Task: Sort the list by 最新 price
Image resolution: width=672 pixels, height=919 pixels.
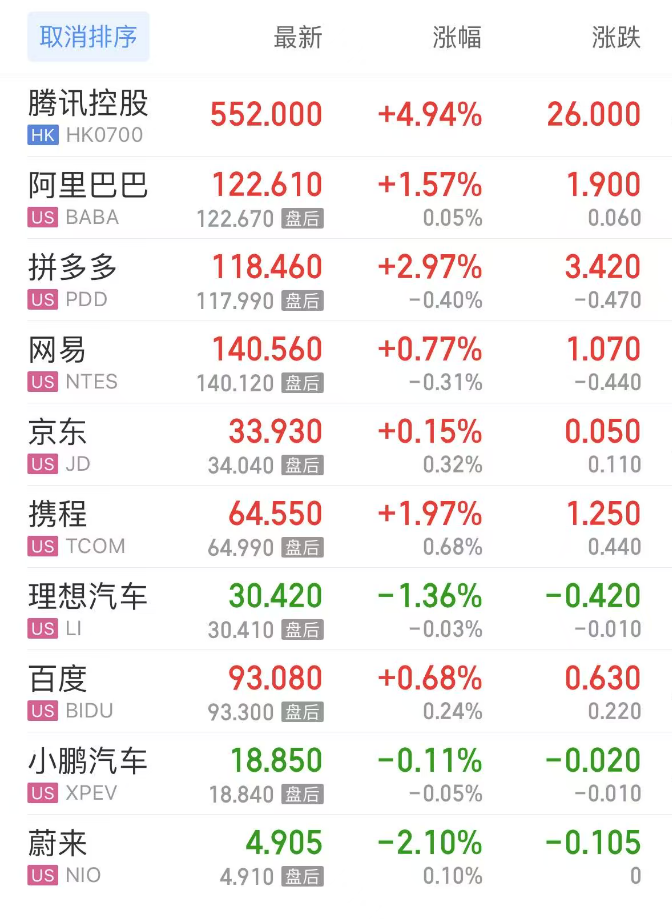Action: click(298, 38)
